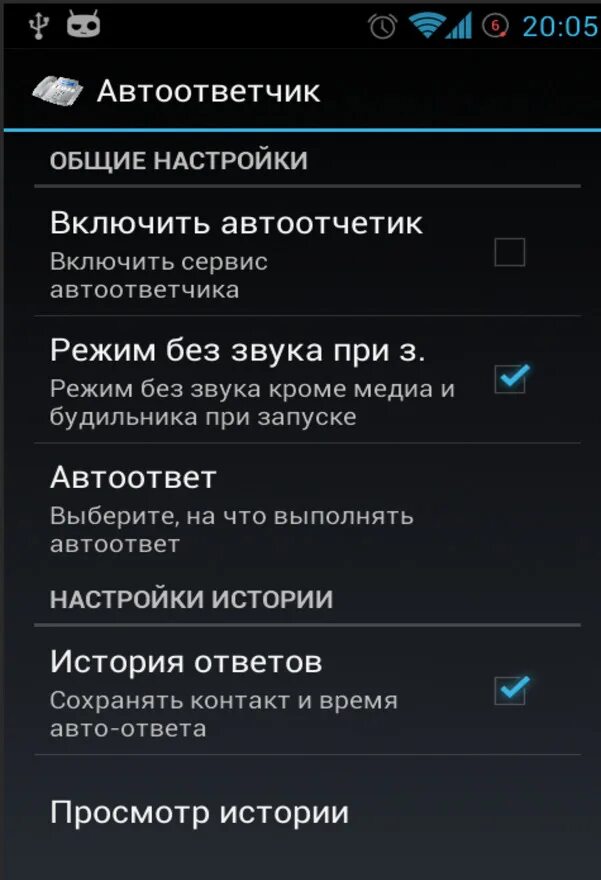The width and height of the screenshot is (601, 880).
Task: Uncheck Режим без звука при з. checkbox
Action: tap(510, 379)
